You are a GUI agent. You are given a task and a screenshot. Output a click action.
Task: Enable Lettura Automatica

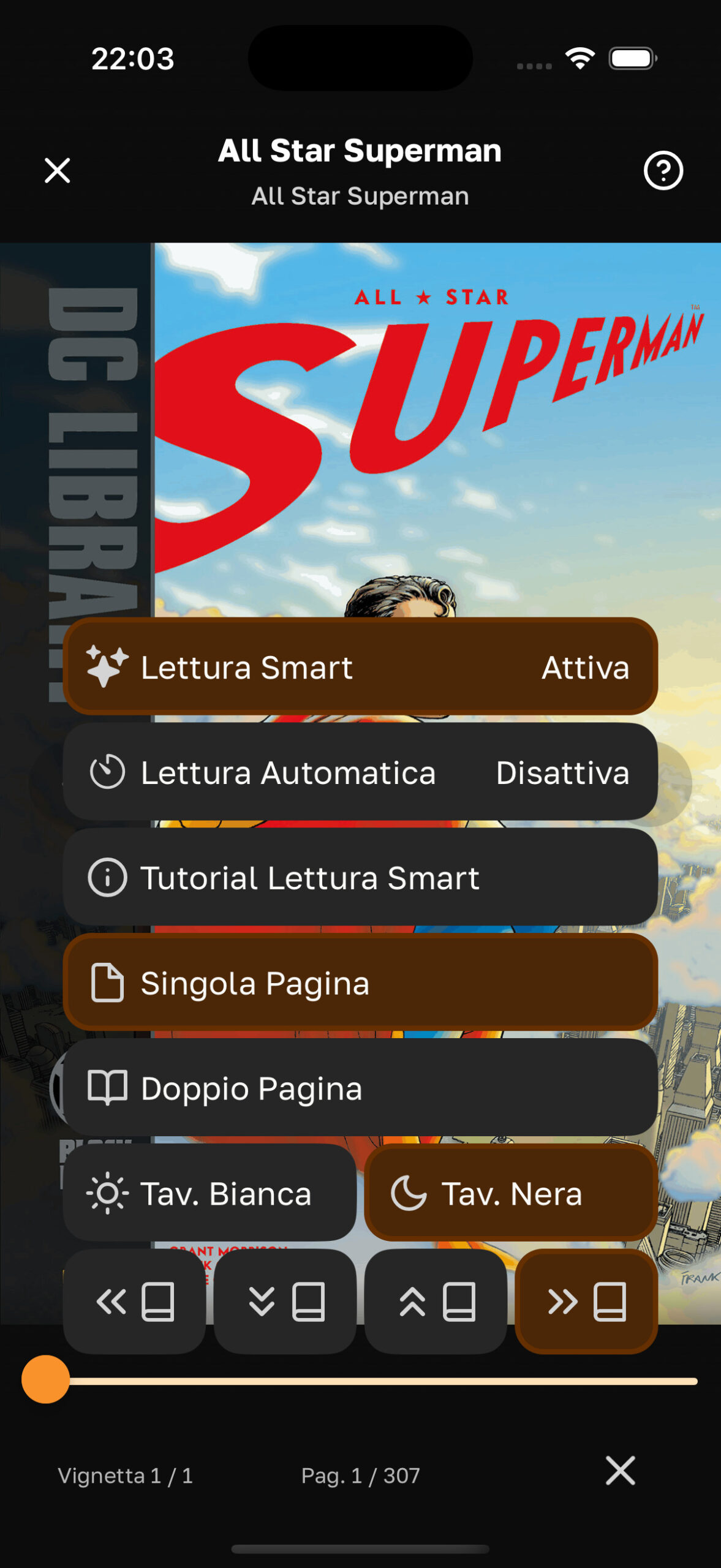360,772
